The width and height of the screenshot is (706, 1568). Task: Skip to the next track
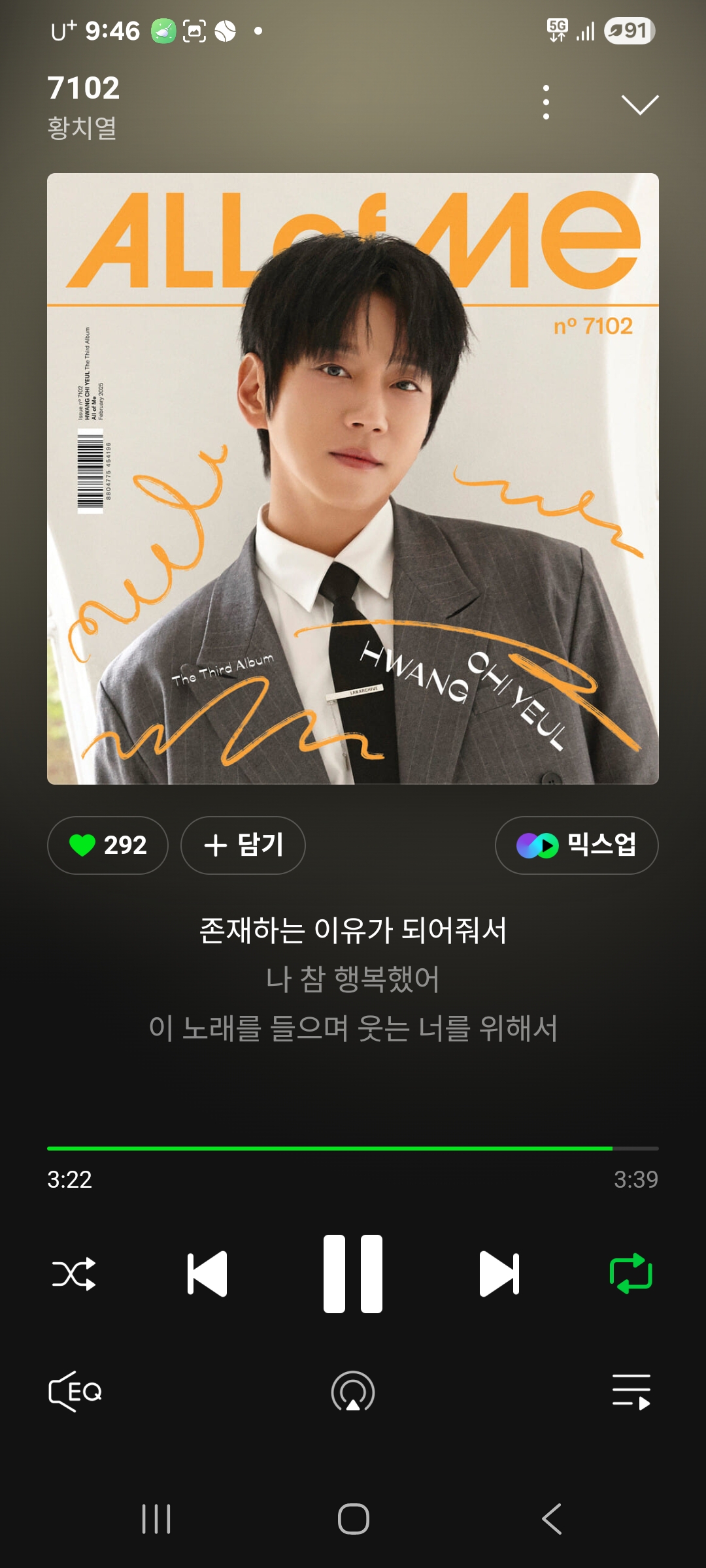point(499,1273)
